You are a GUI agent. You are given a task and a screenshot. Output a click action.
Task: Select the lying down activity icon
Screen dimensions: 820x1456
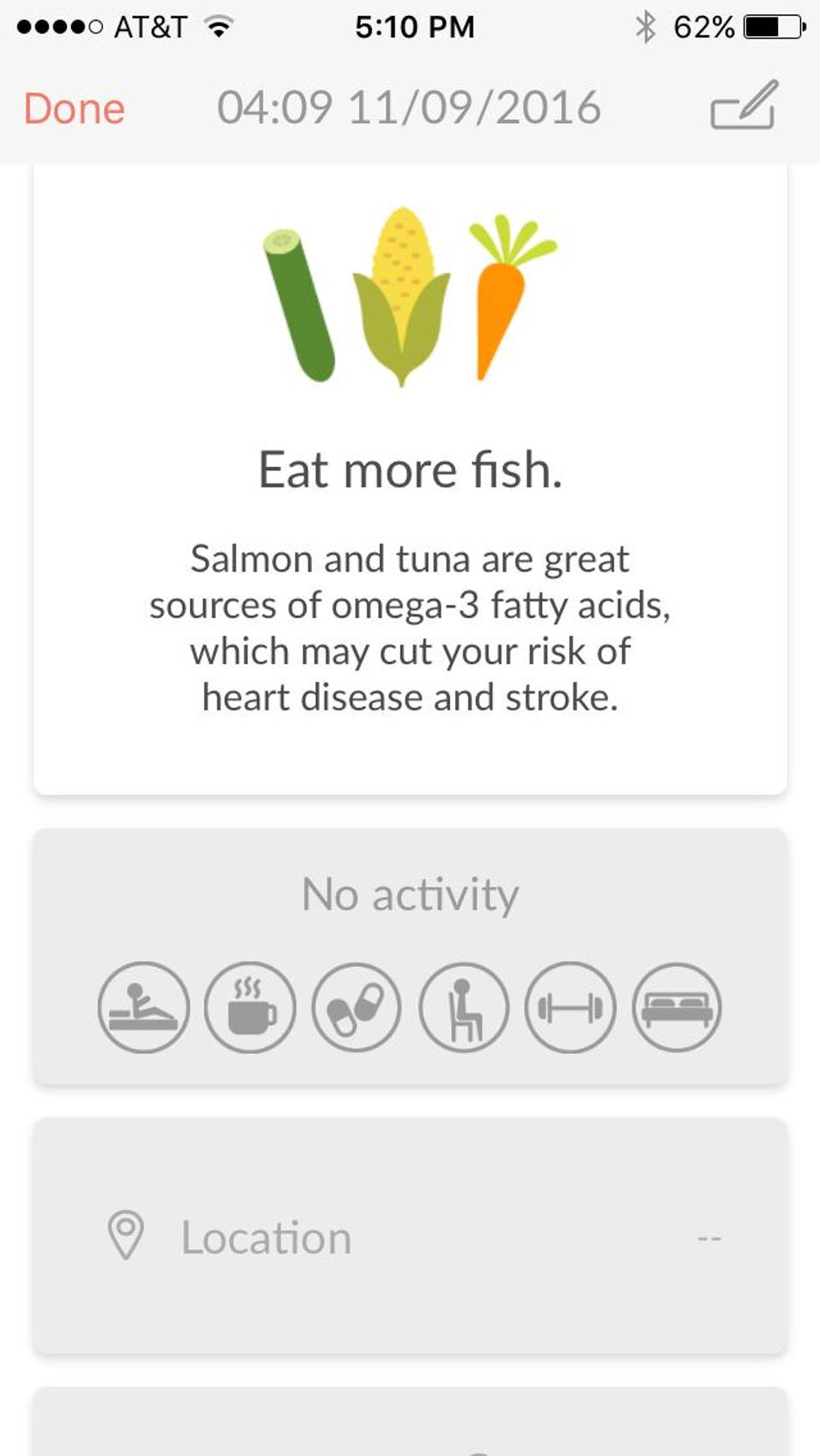tap(144, 1007)
